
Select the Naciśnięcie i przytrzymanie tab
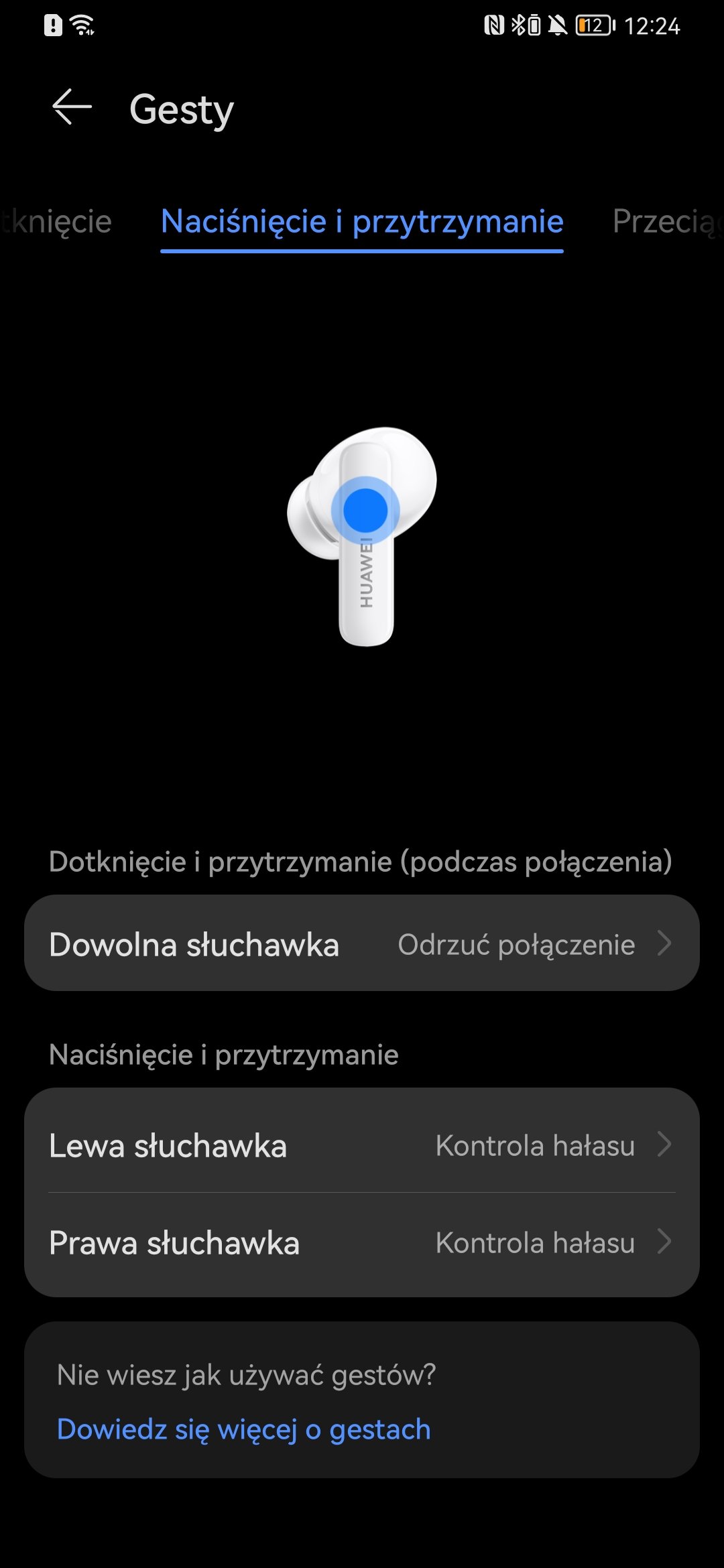pyautogui.click(x=362, y=222)
